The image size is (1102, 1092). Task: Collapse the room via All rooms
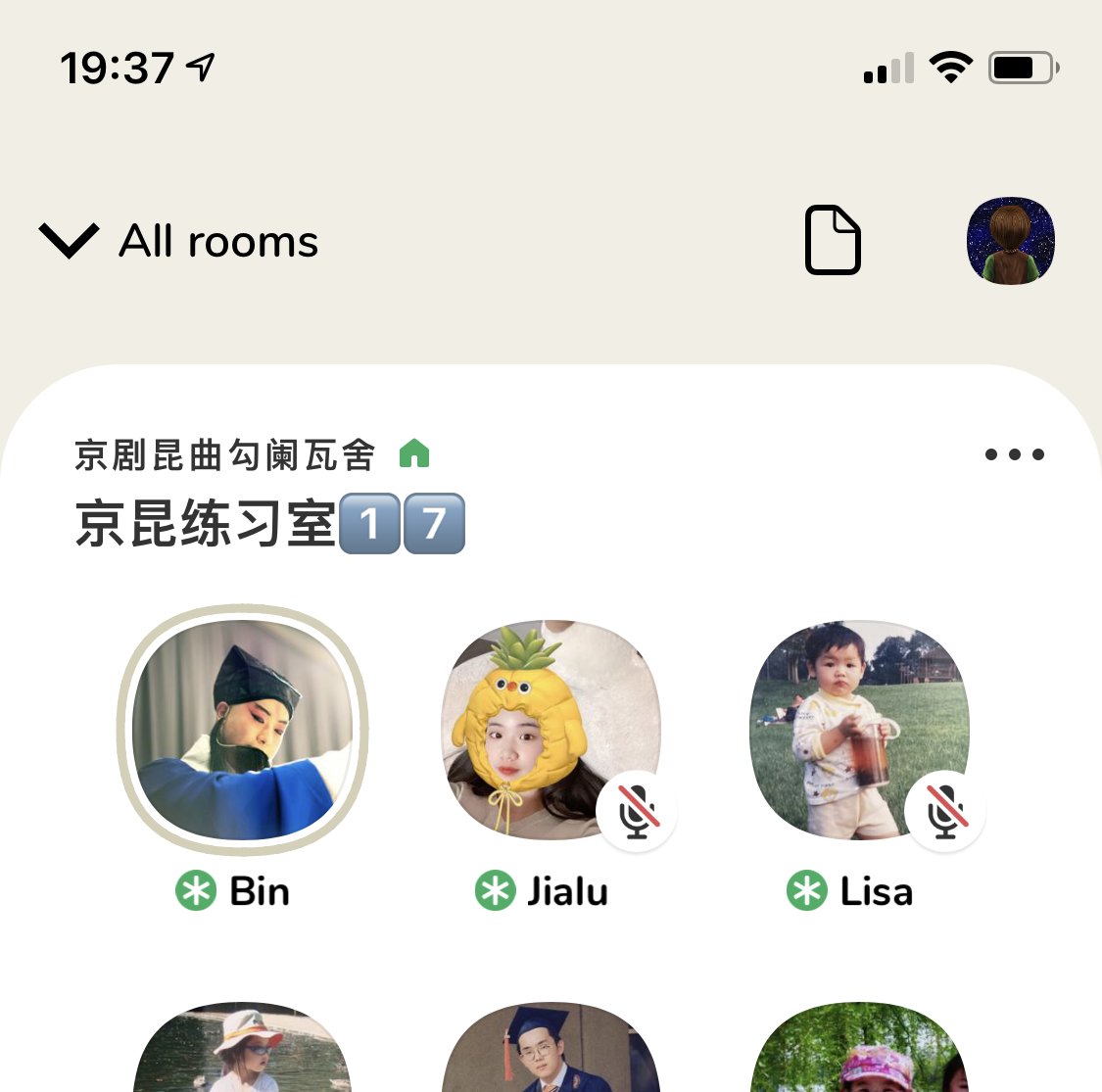[179, 241]
